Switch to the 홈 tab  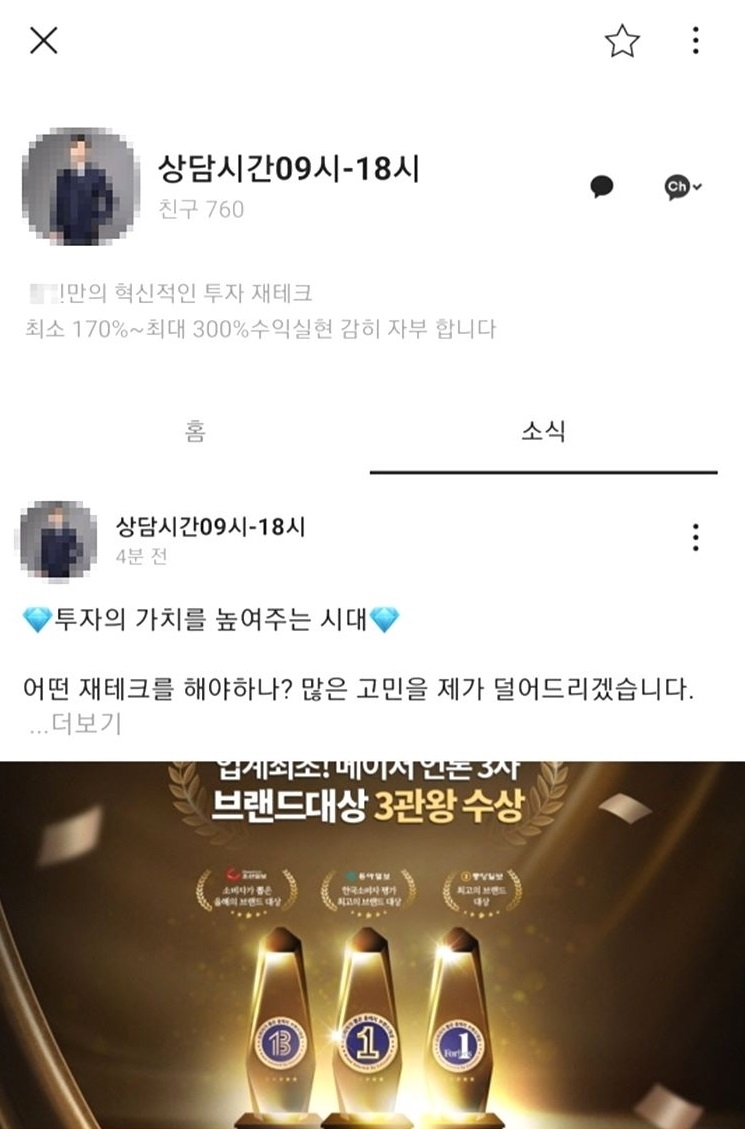(x=195, y=432)
